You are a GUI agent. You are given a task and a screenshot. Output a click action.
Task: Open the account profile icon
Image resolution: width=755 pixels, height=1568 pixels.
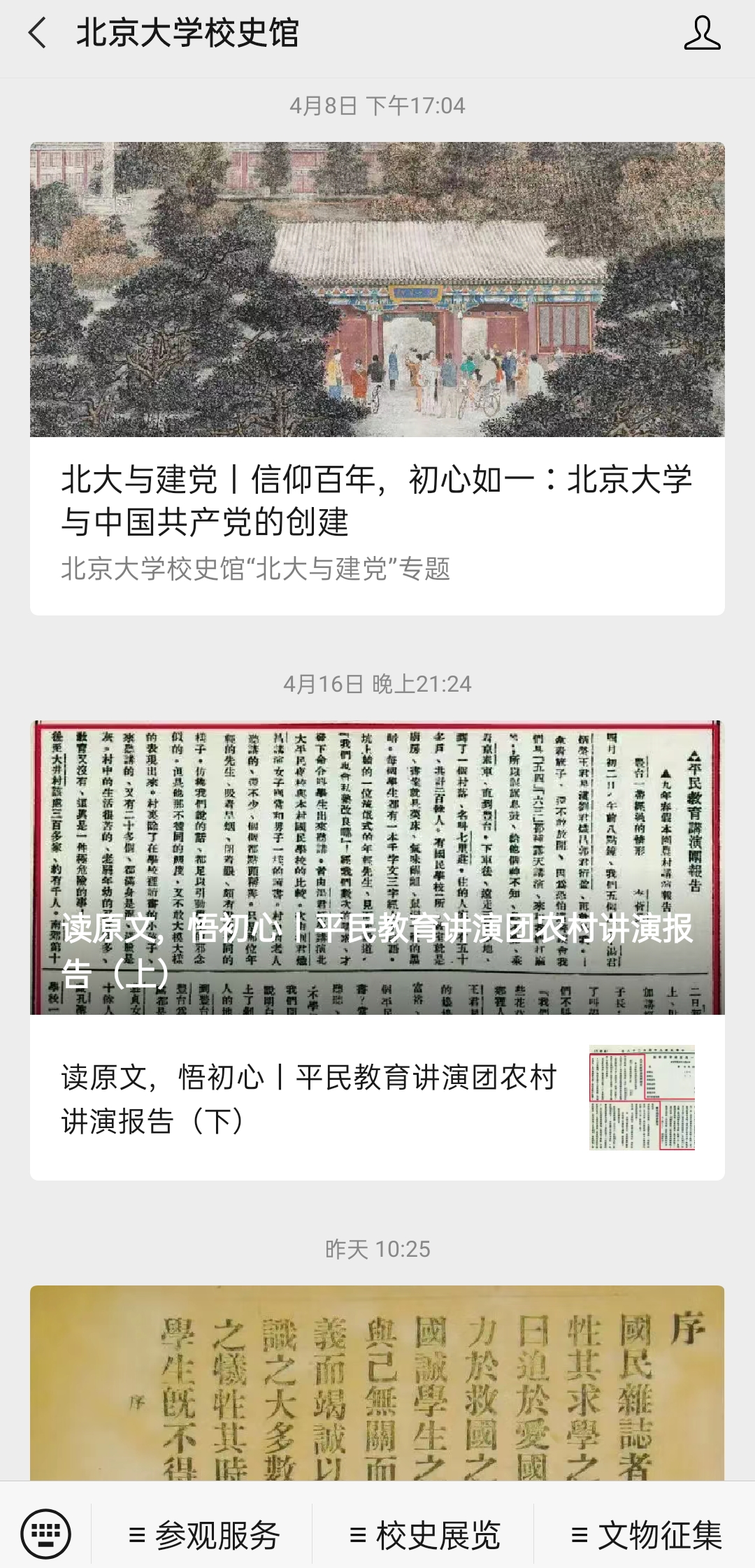pos(702,34)
